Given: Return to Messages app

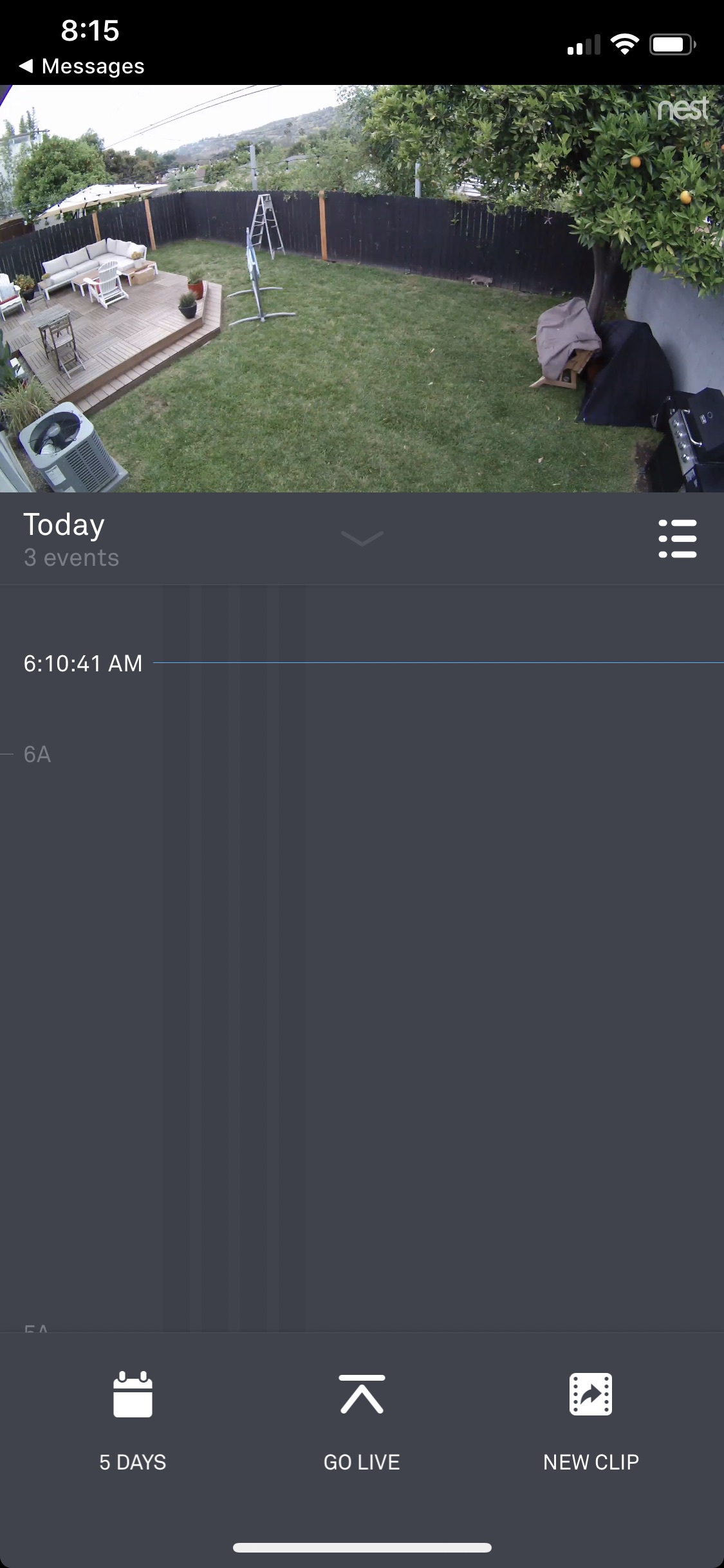Looking at the screenshot, I should click(82, 66).
